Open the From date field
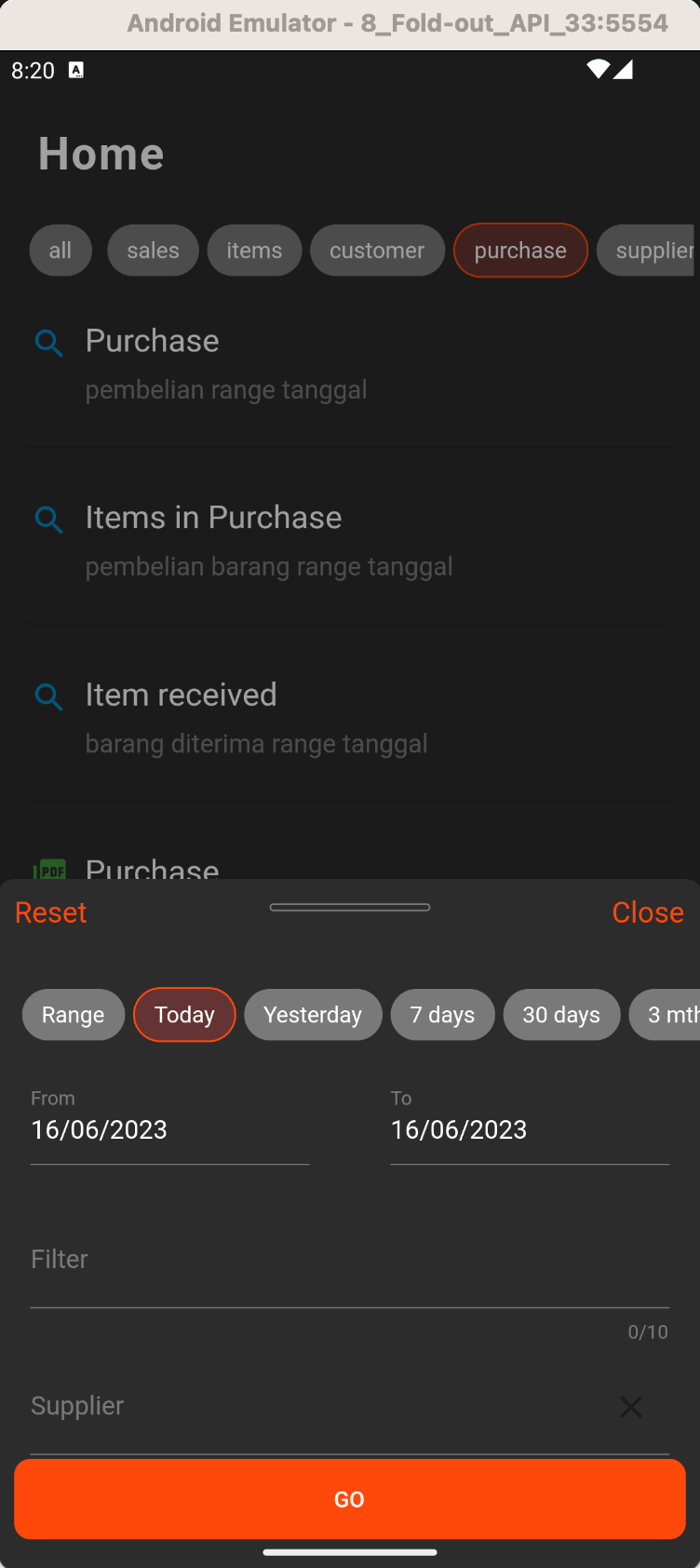 coord(169,1130)
